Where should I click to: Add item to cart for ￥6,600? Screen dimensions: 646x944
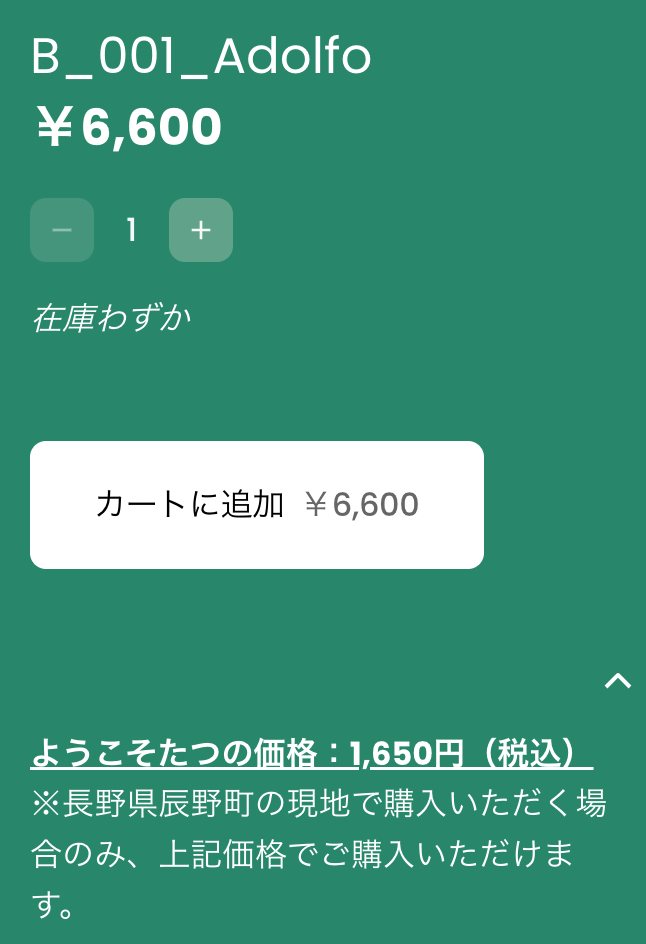pos(257,505)
